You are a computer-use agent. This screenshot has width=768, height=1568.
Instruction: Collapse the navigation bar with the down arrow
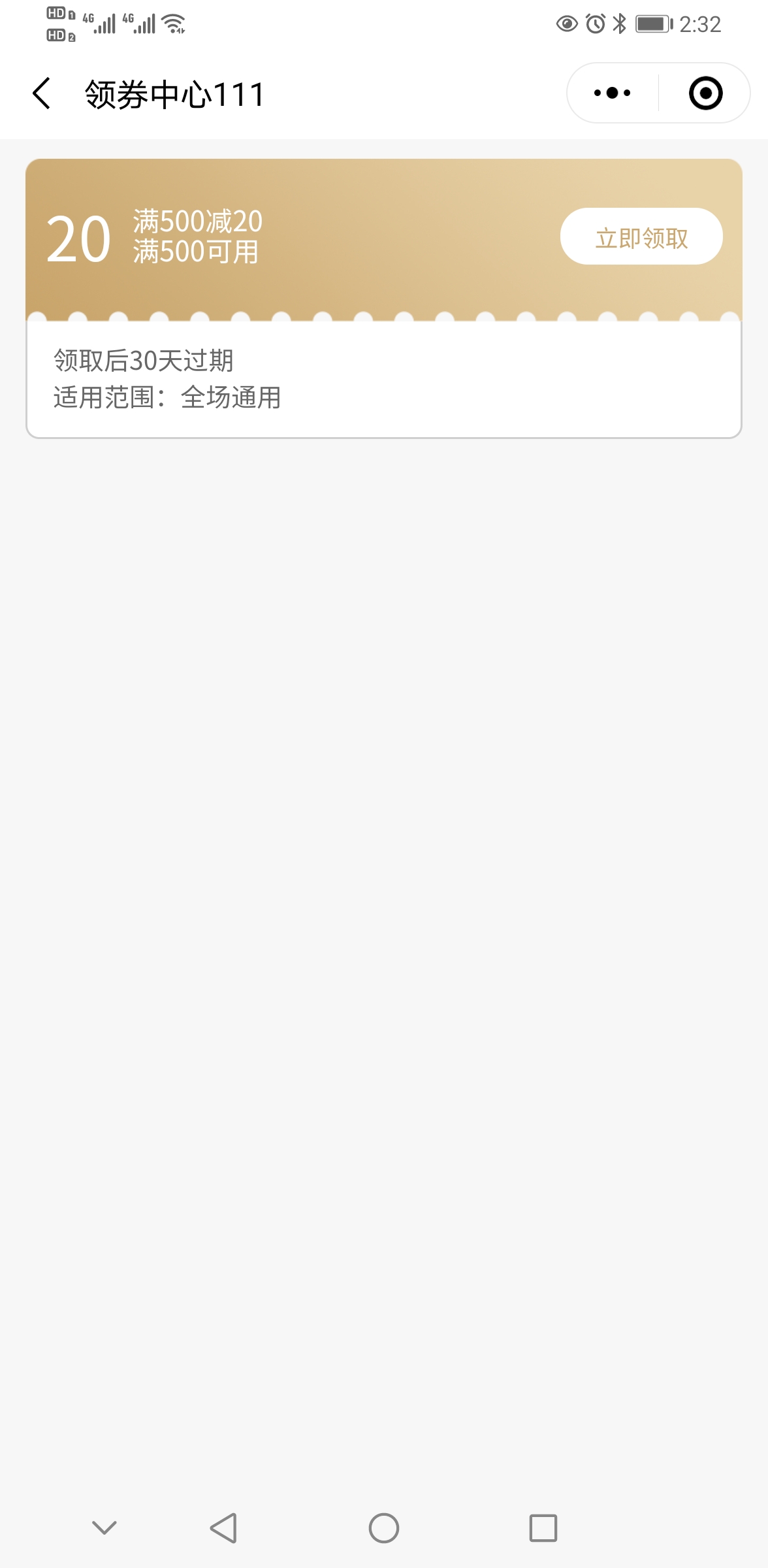coord(104,1527)
